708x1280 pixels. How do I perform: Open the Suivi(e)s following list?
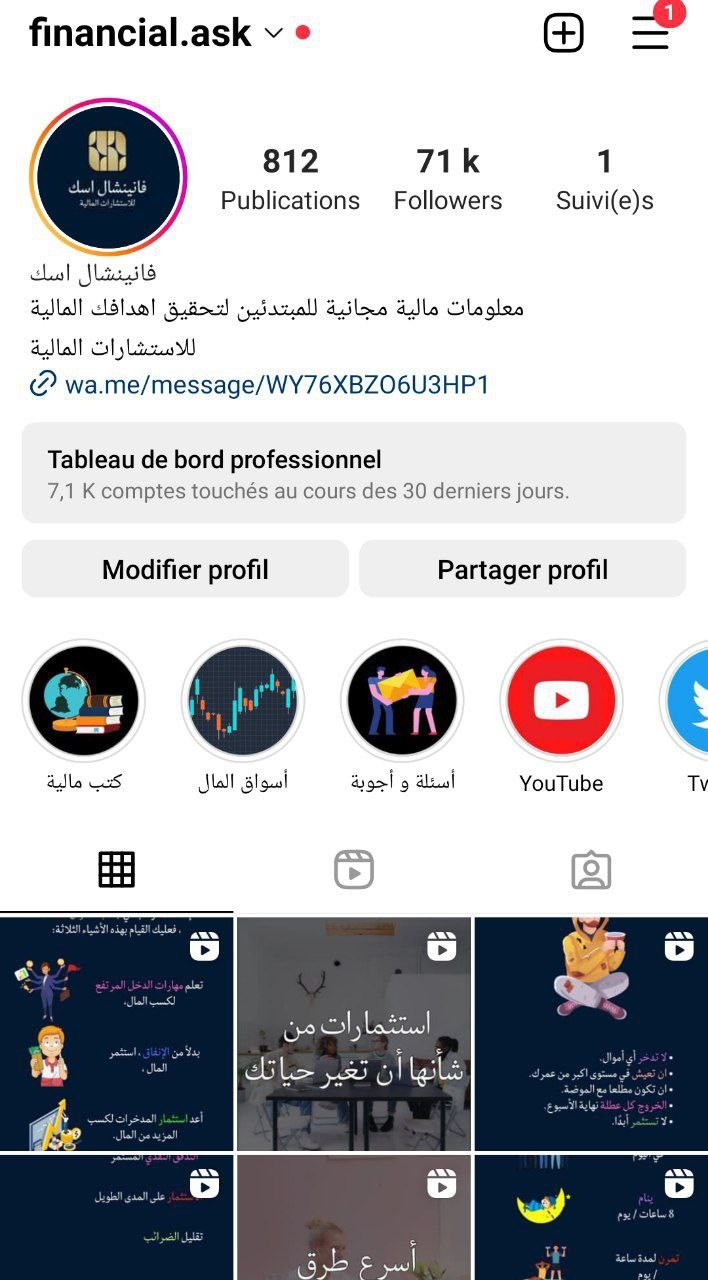click(x=604, y=179)
